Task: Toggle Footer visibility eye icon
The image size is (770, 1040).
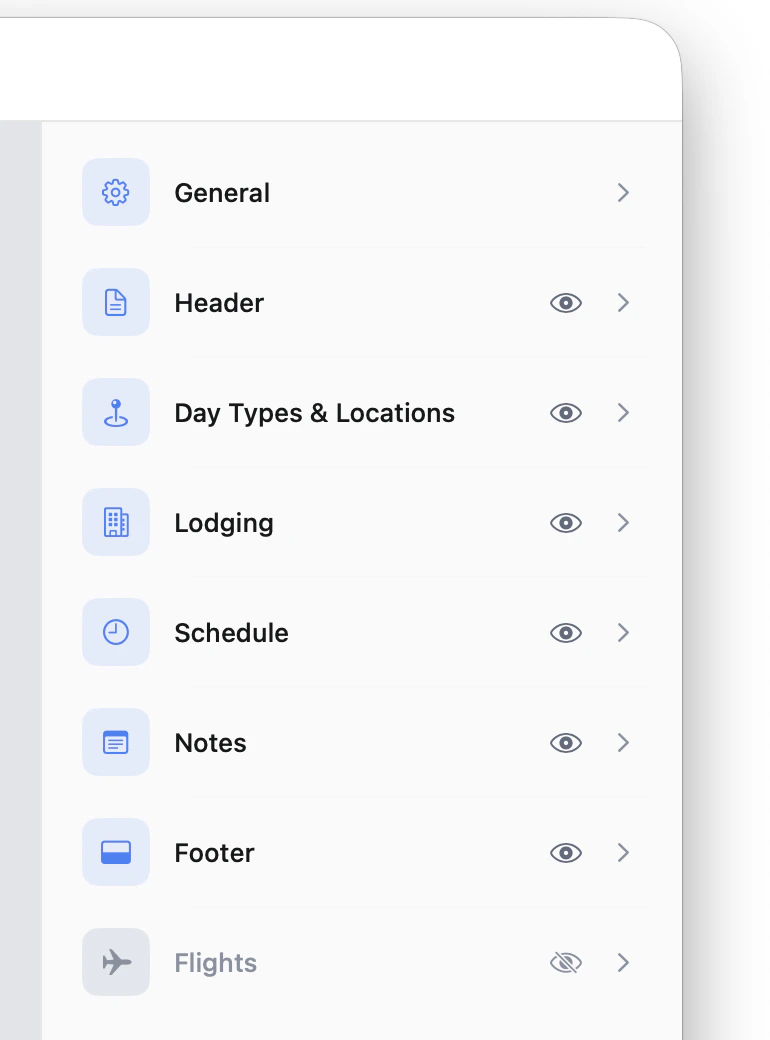Action: coord(566,853)
